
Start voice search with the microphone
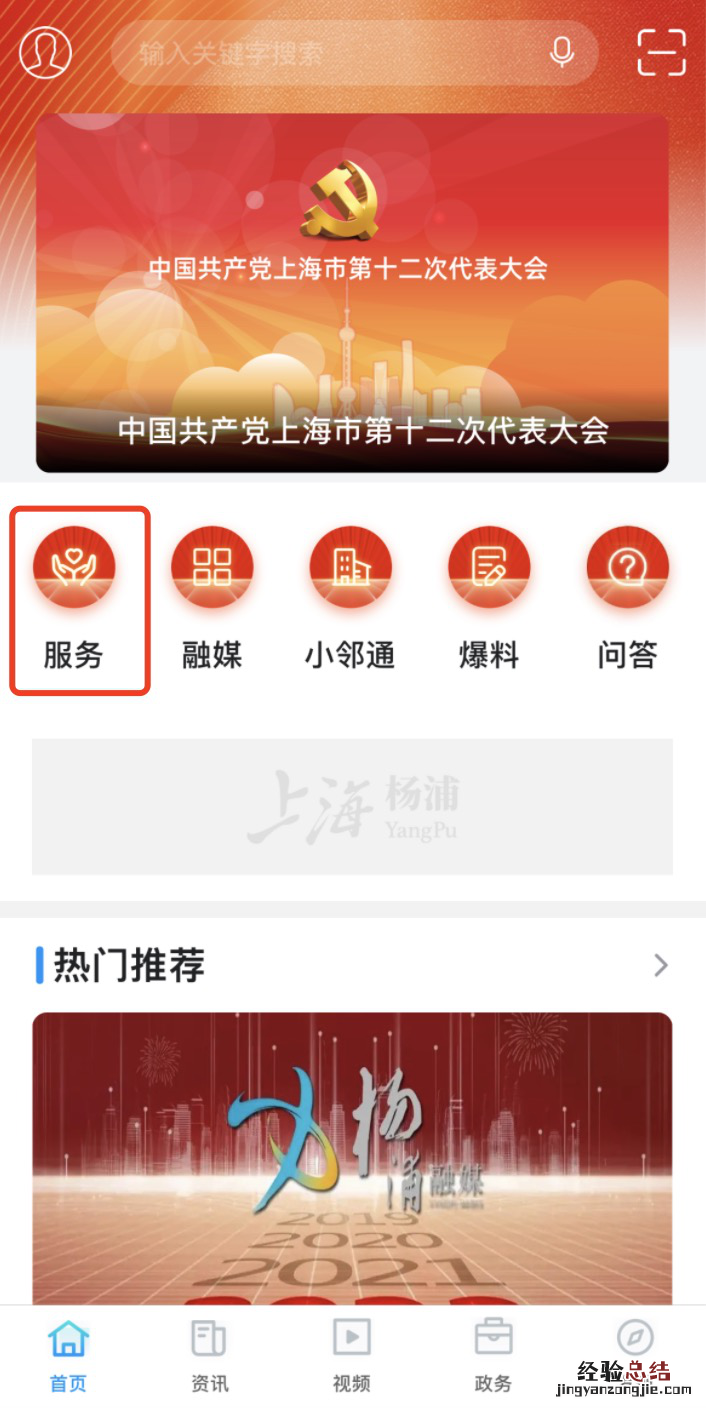click(562, 52)
